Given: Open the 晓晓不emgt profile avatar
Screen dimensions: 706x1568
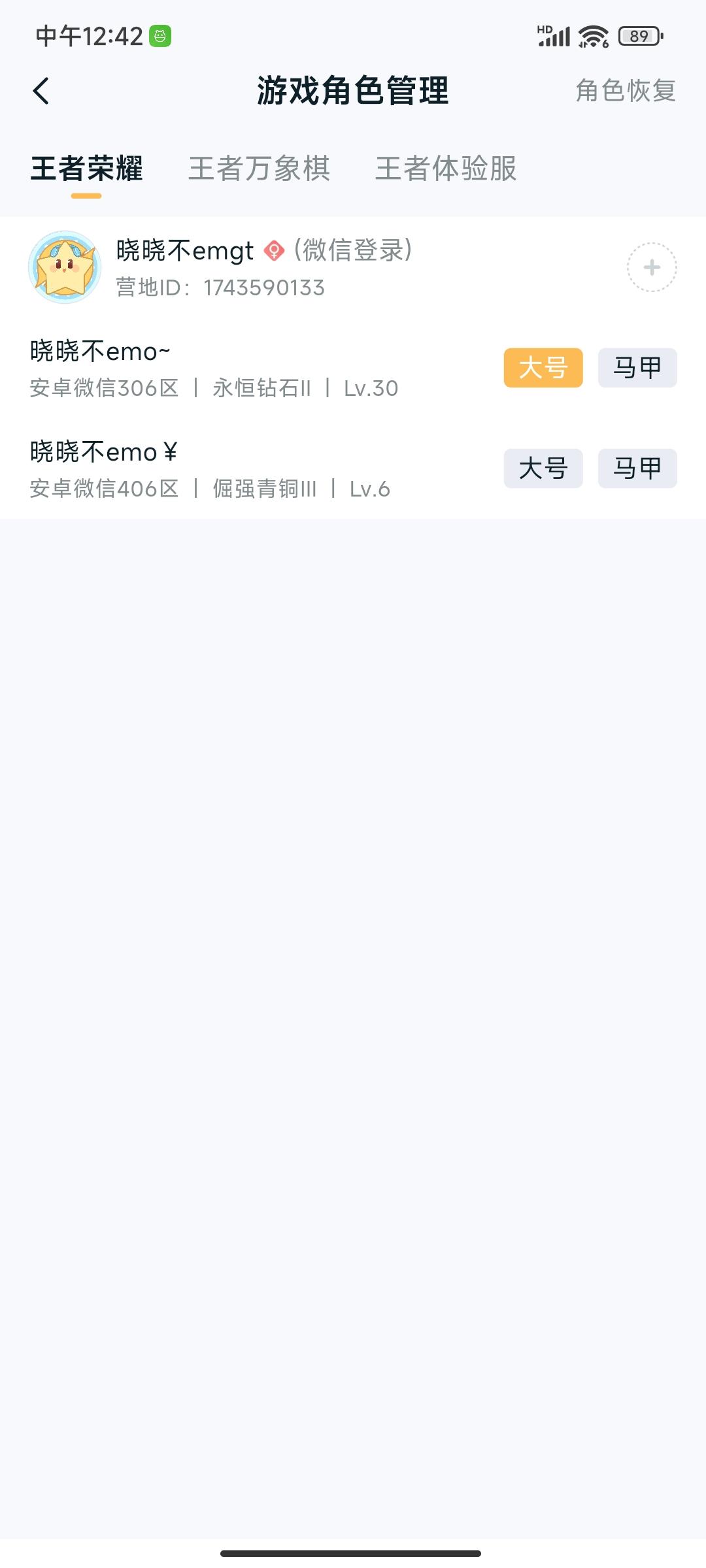Looking at the screenshot, I should [x=65, y=267].
